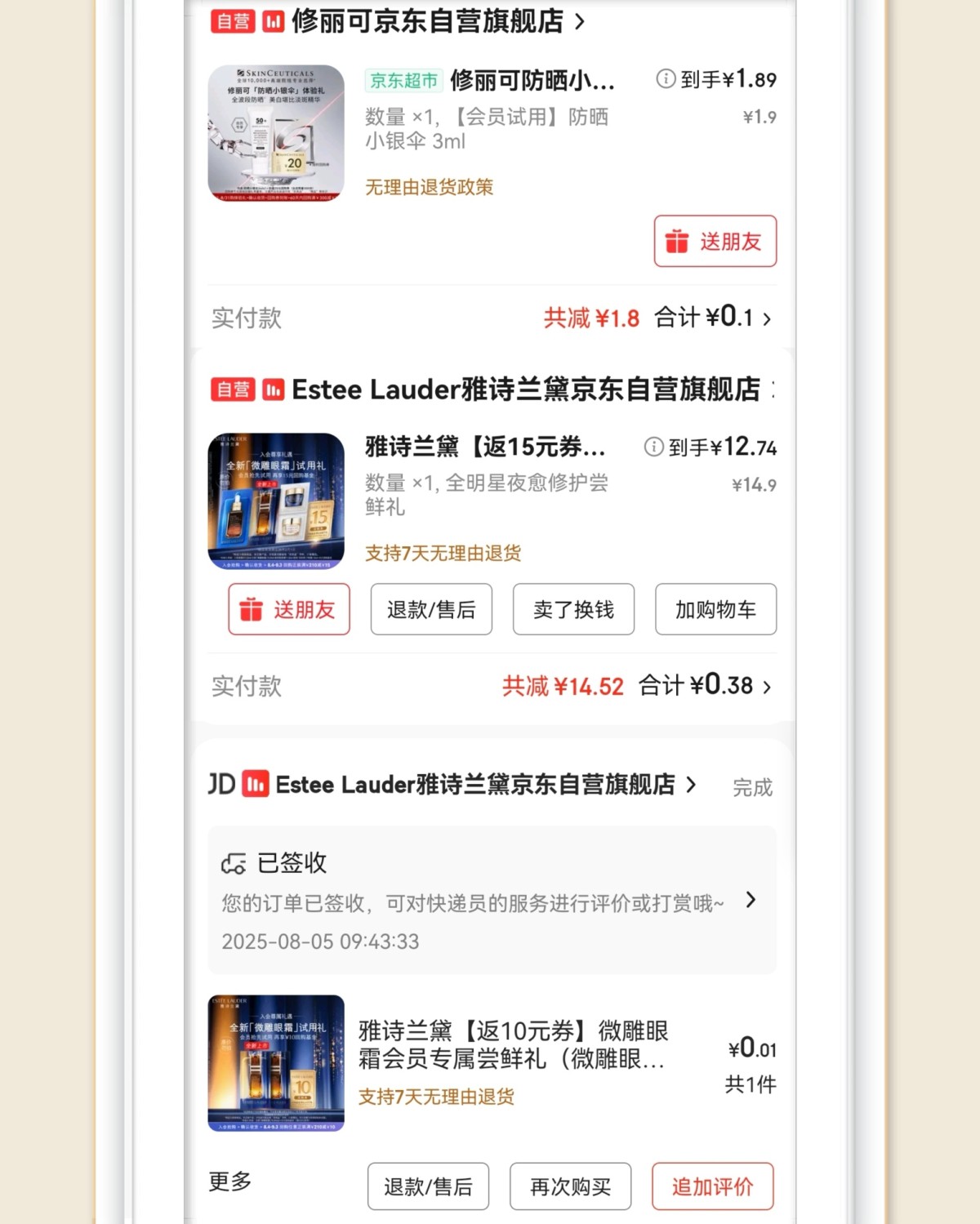
Task: Expand 修丽可京东自营旗舰店 via its chevron
Action: [581, 22]
